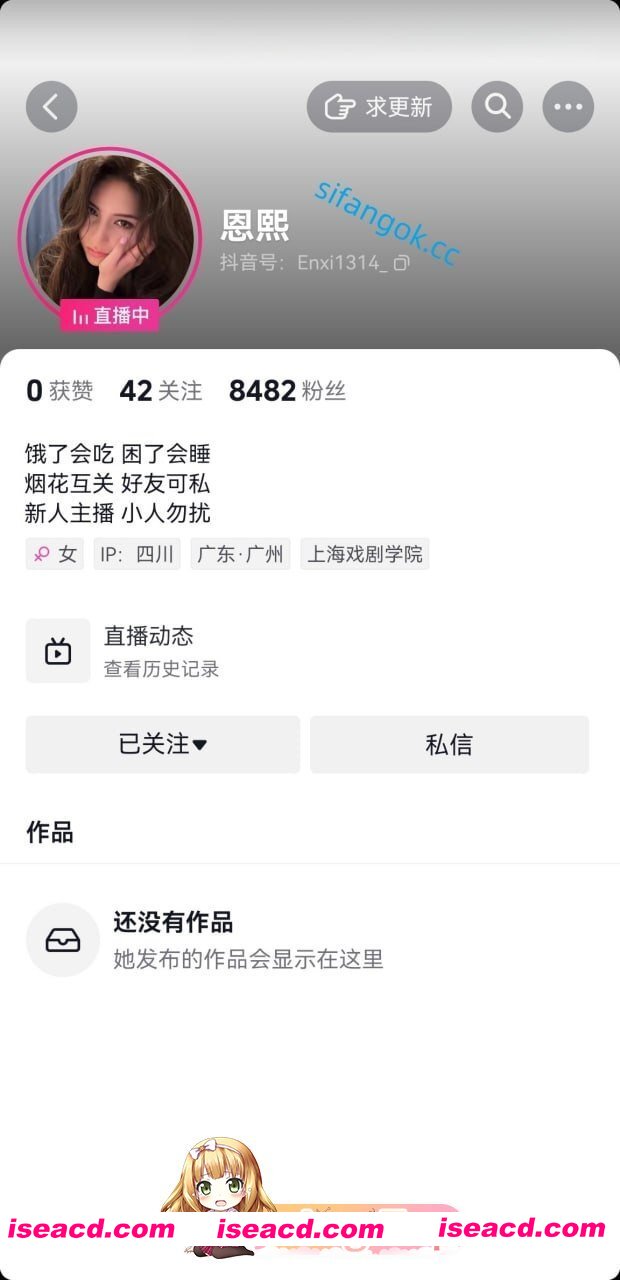Go back using the arrow icon
Screen dimensions: 620x1280
[x=51, y=106]
